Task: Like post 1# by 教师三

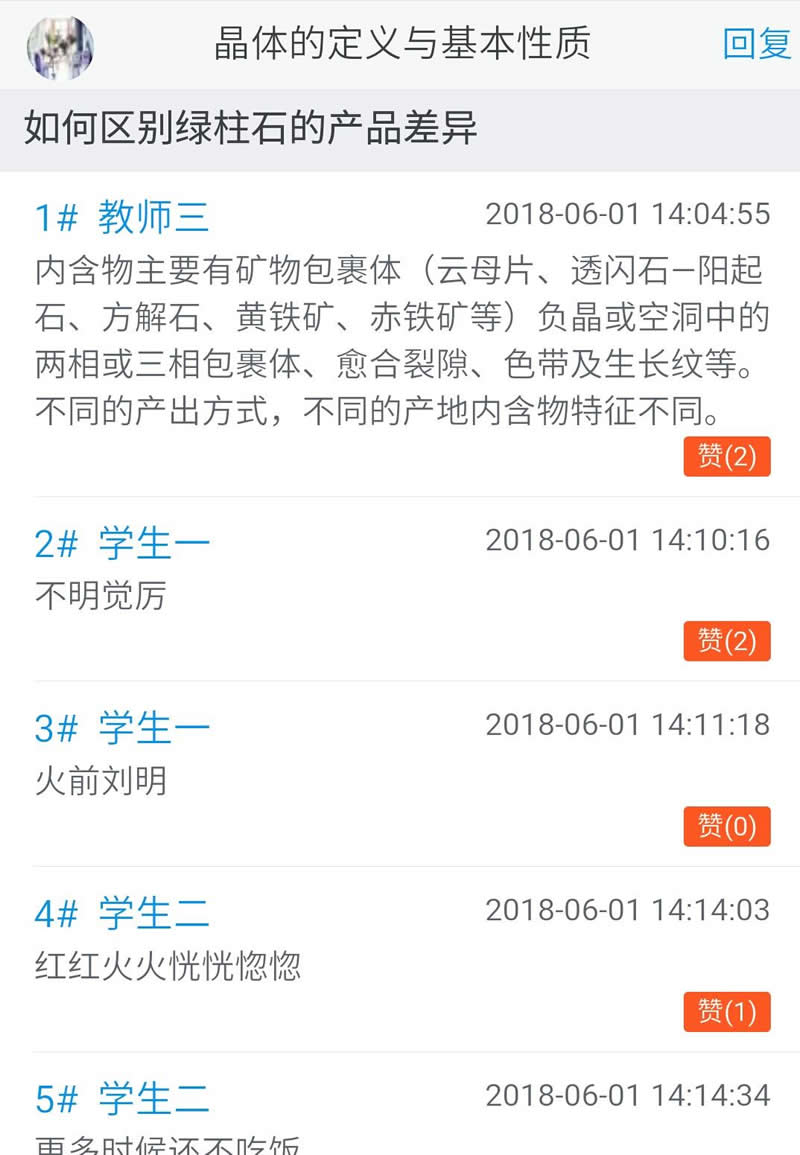Action: pyautogui.click(x=727, y=456)
